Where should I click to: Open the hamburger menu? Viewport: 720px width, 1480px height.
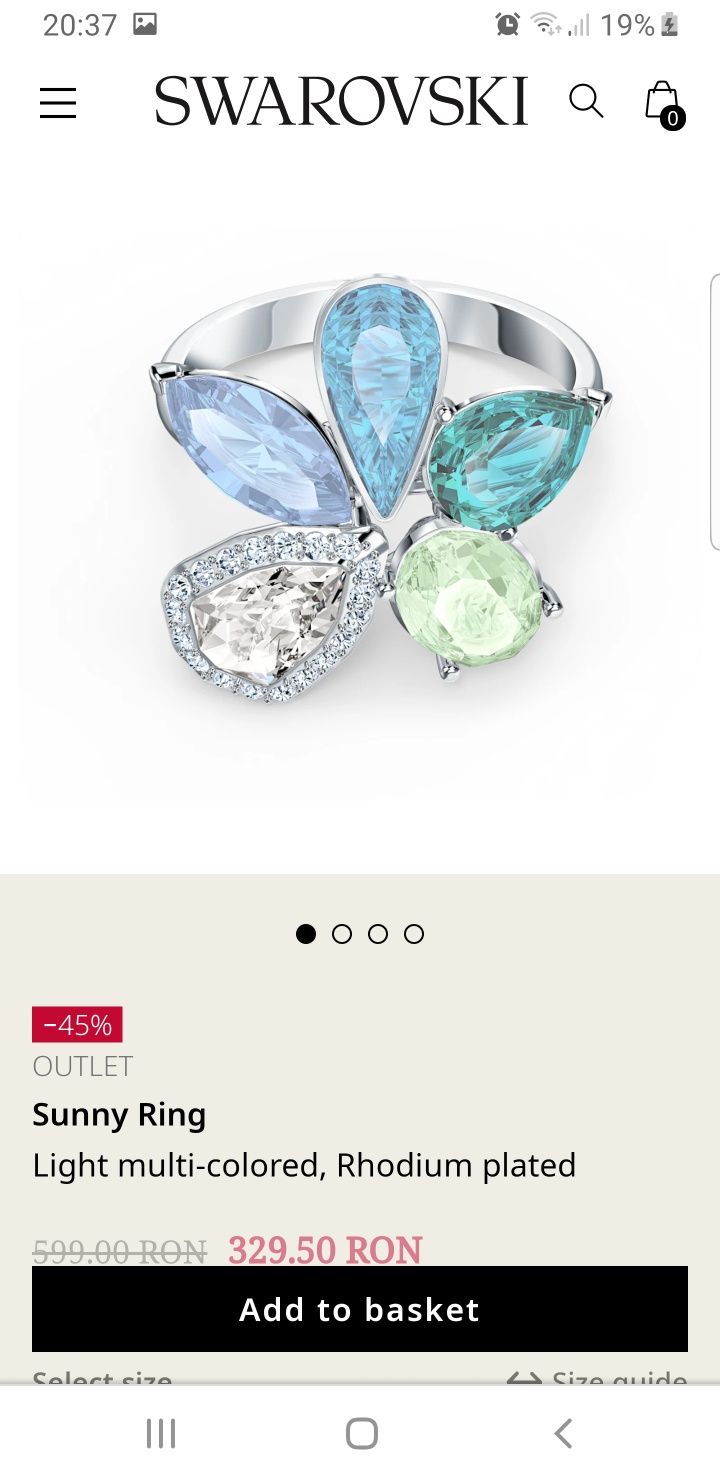pyautogui.click(x=58, y=103)
